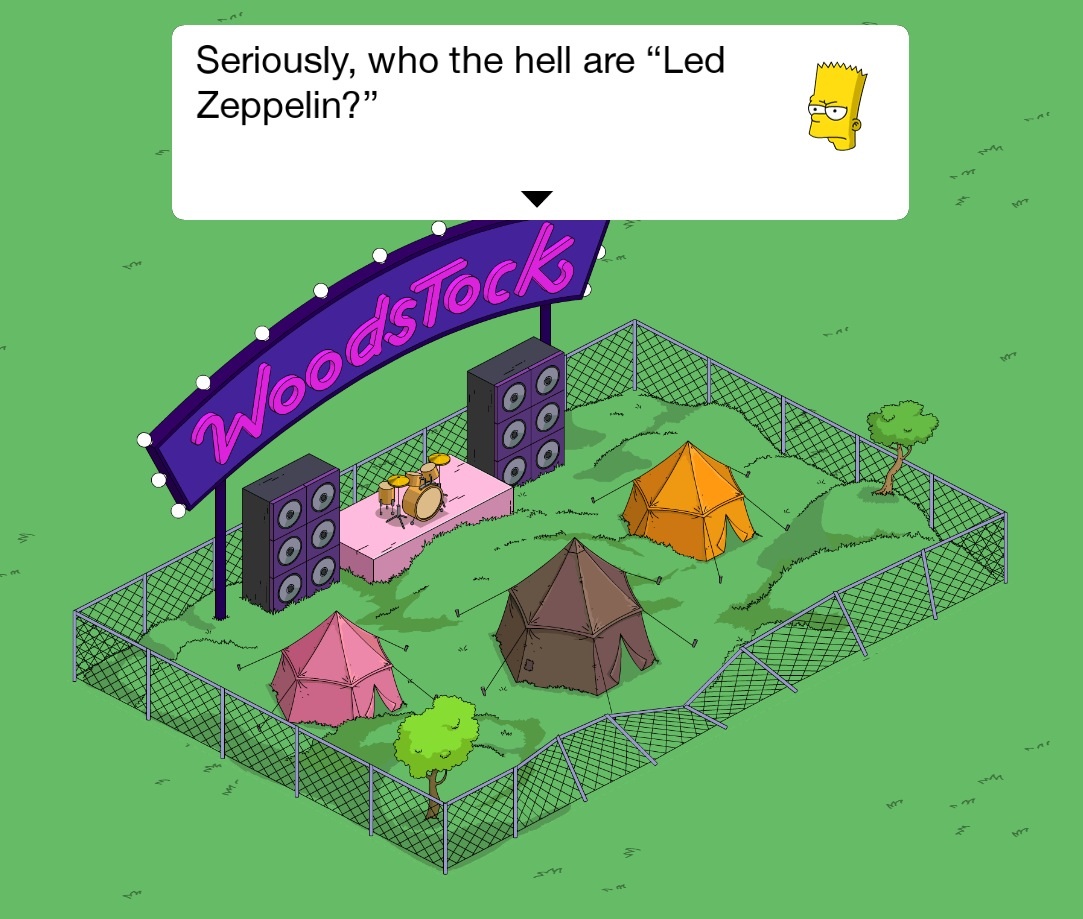This screenshot has width=1083, height=919.
Task: Tap the dialogue arrow to continue
Action: 537,199
